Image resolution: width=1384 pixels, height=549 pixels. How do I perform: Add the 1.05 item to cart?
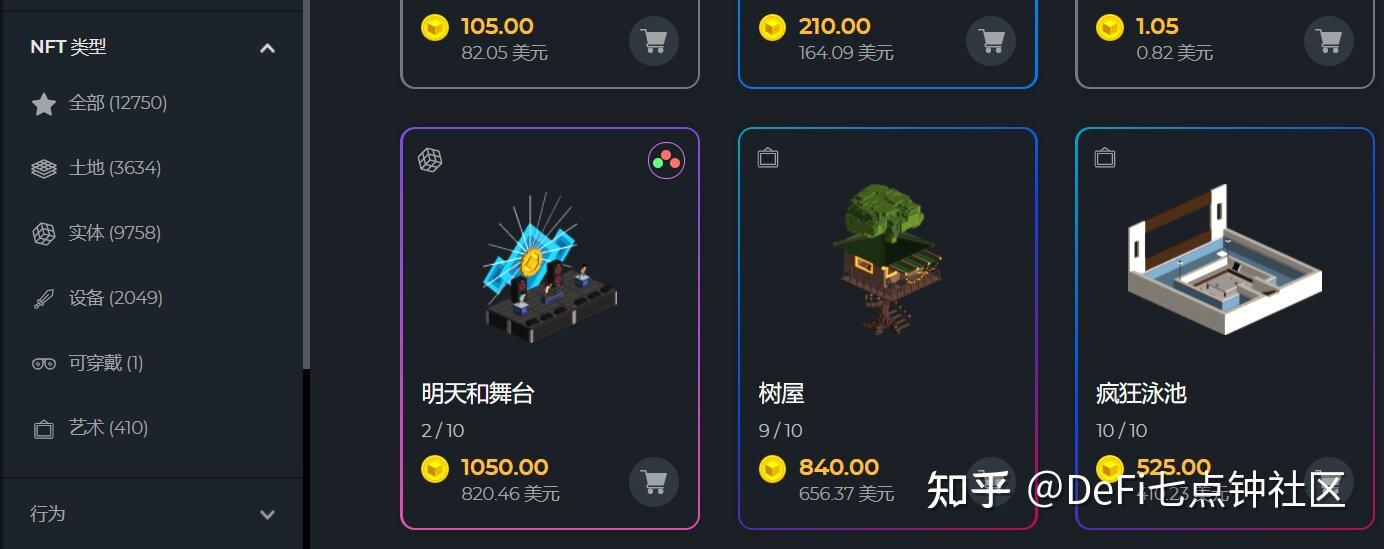click(1329, 41)
